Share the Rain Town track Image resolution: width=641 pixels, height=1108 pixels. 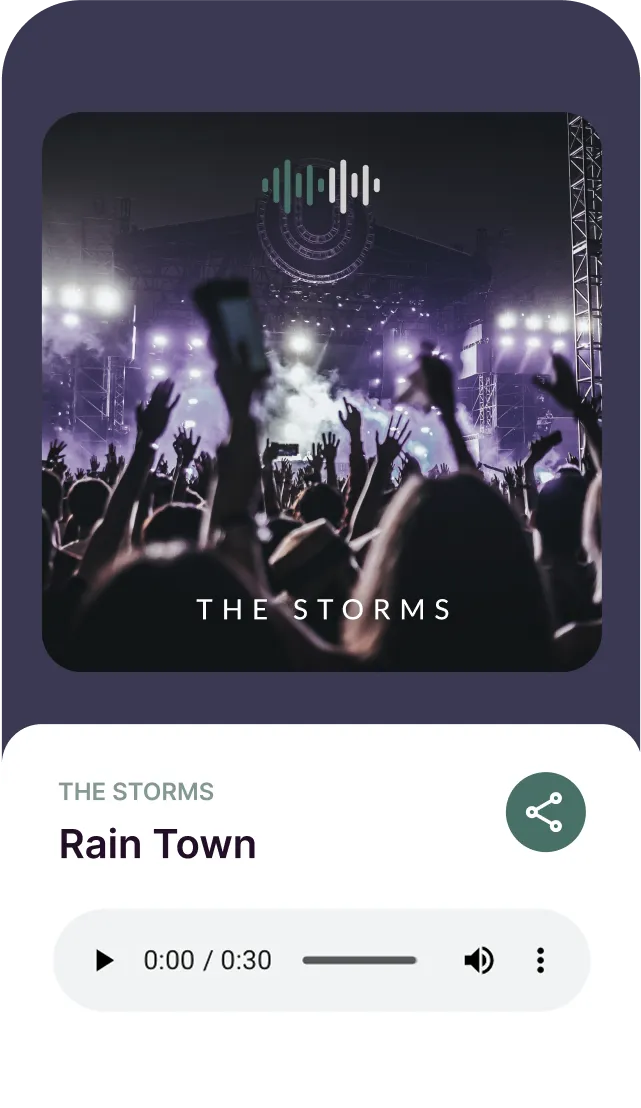click(545, 812)
